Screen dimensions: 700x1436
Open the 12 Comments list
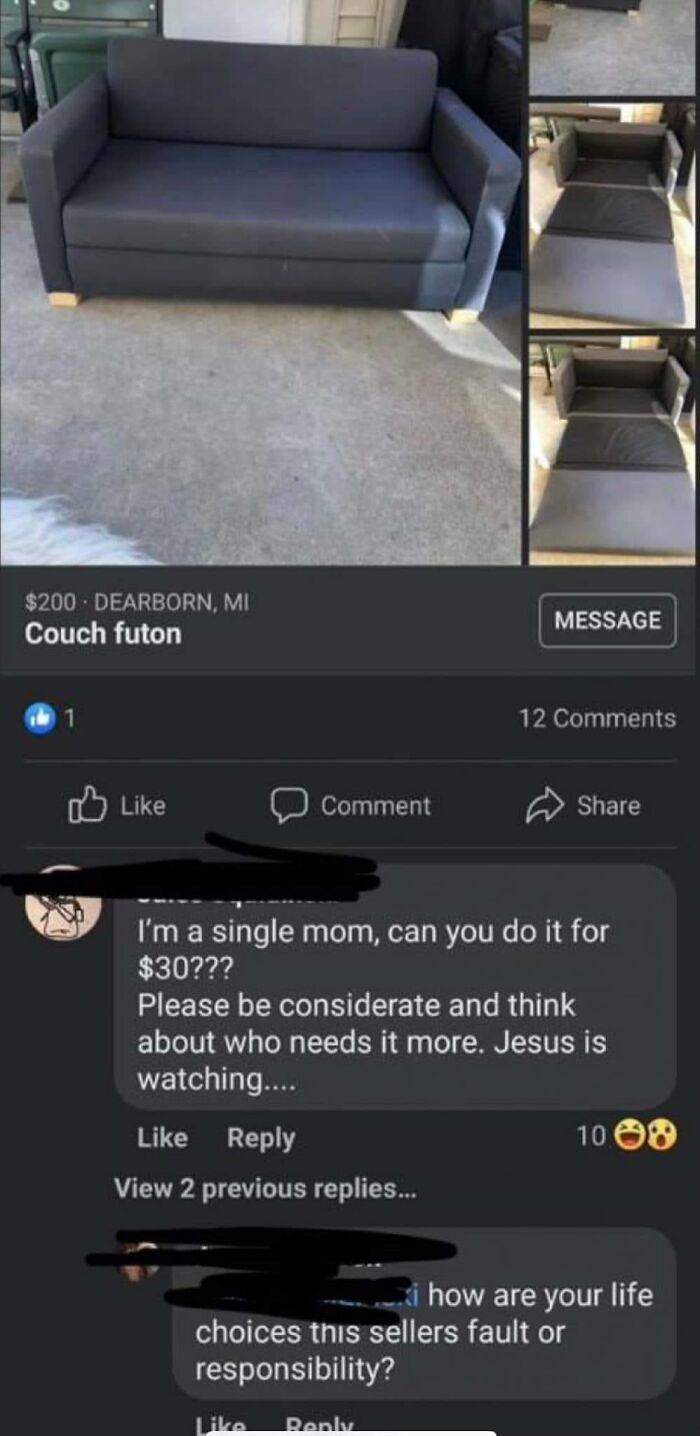pos(597,718)
